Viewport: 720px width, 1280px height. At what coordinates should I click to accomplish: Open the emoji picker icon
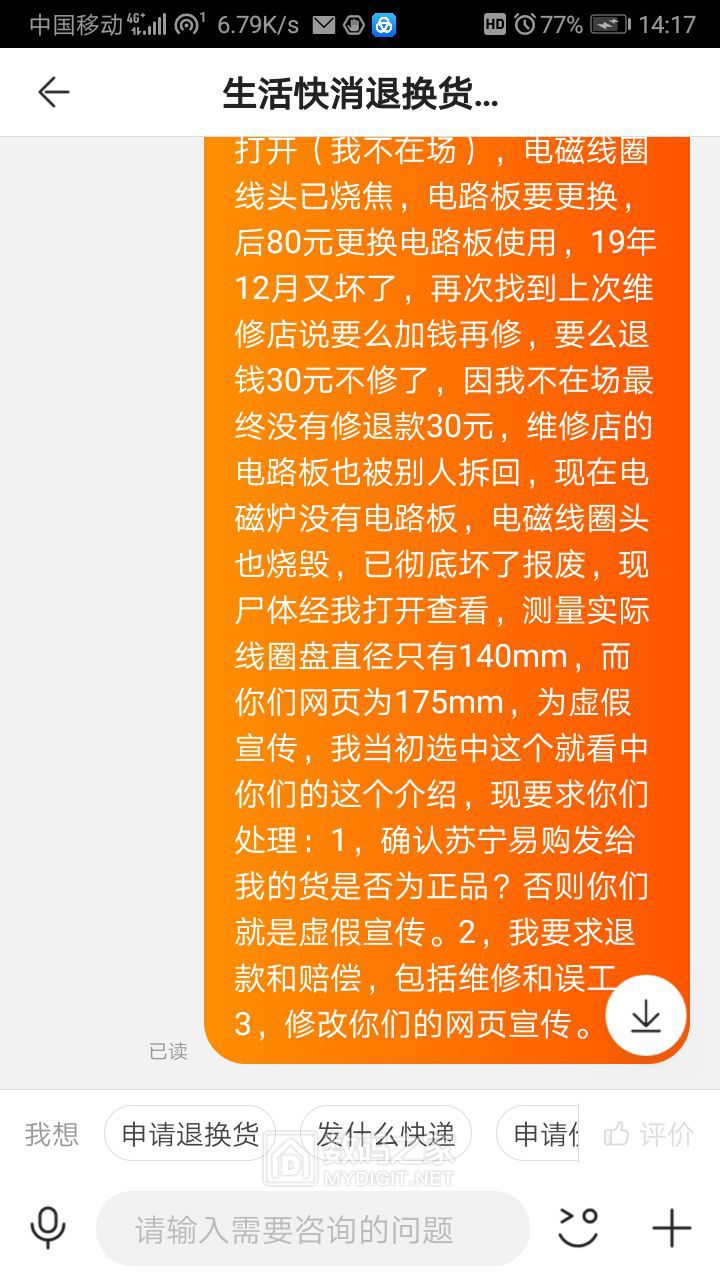click(x=578, y=1228)
